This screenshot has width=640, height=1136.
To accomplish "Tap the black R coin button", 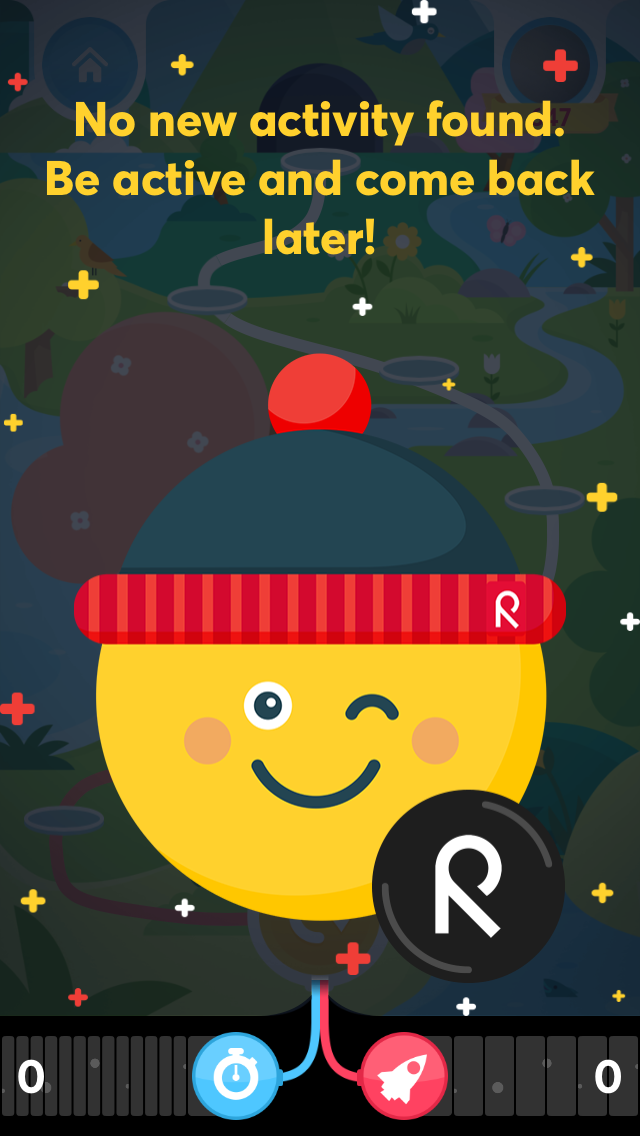I will click(468, 885).
